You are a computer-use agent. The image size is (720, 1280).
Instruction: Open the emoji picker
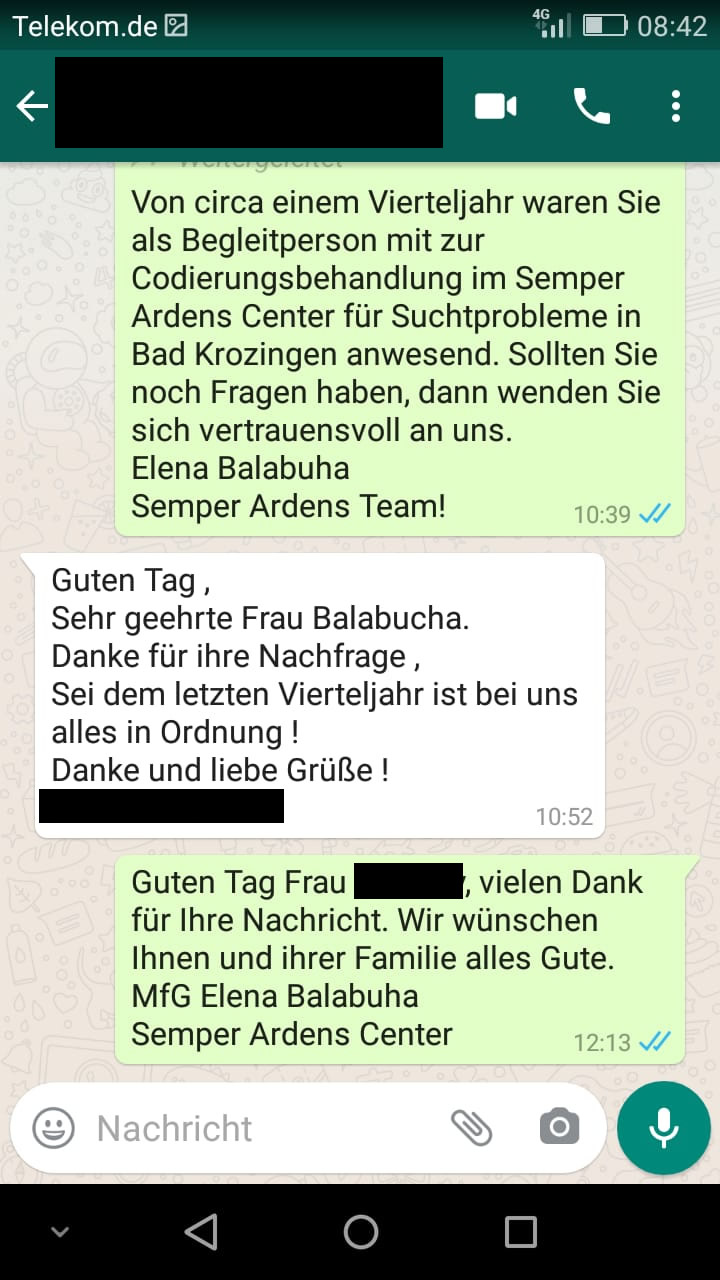[x=54, y=1129]
